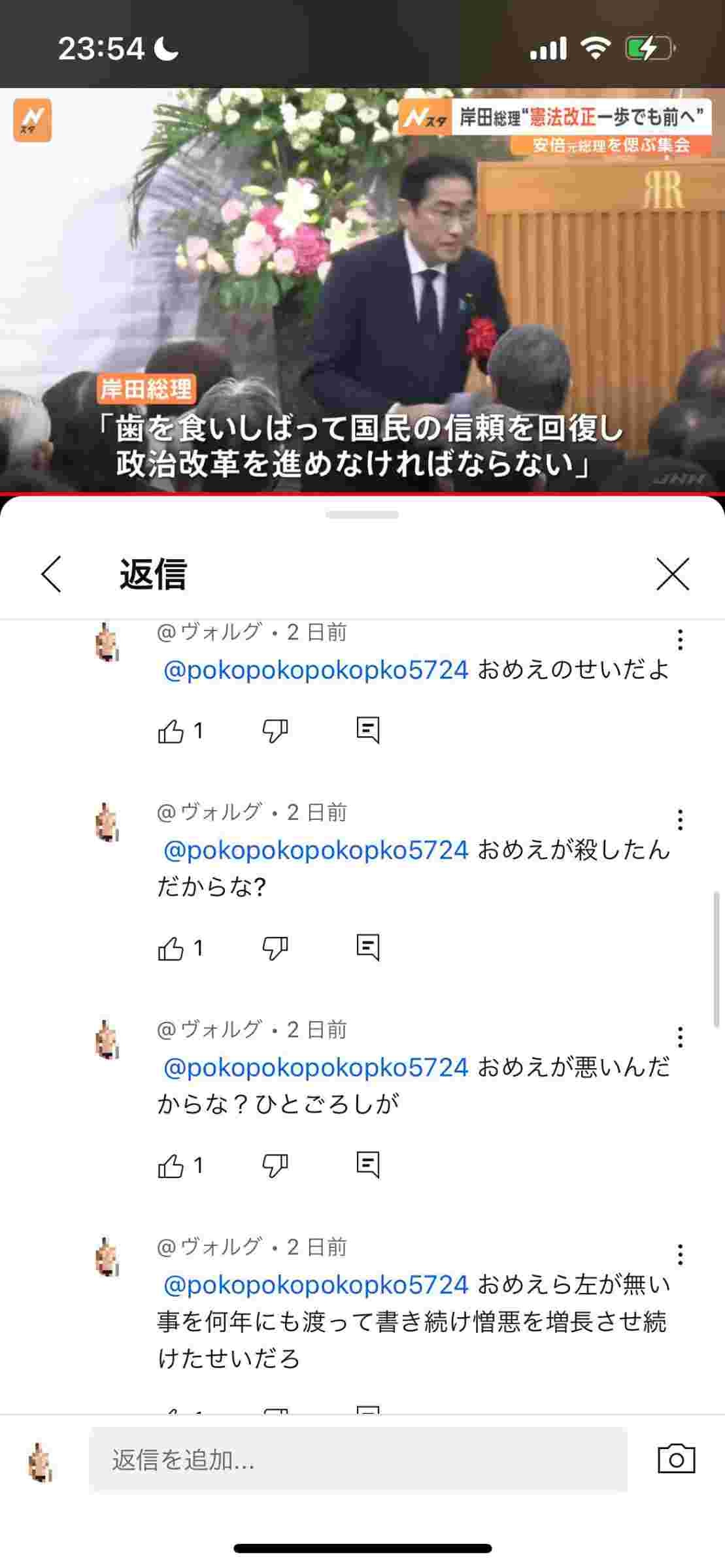This screenshot has height=1568, width=725.
Task: Attach a photo using the camera icon
Action: [676, 1459]
